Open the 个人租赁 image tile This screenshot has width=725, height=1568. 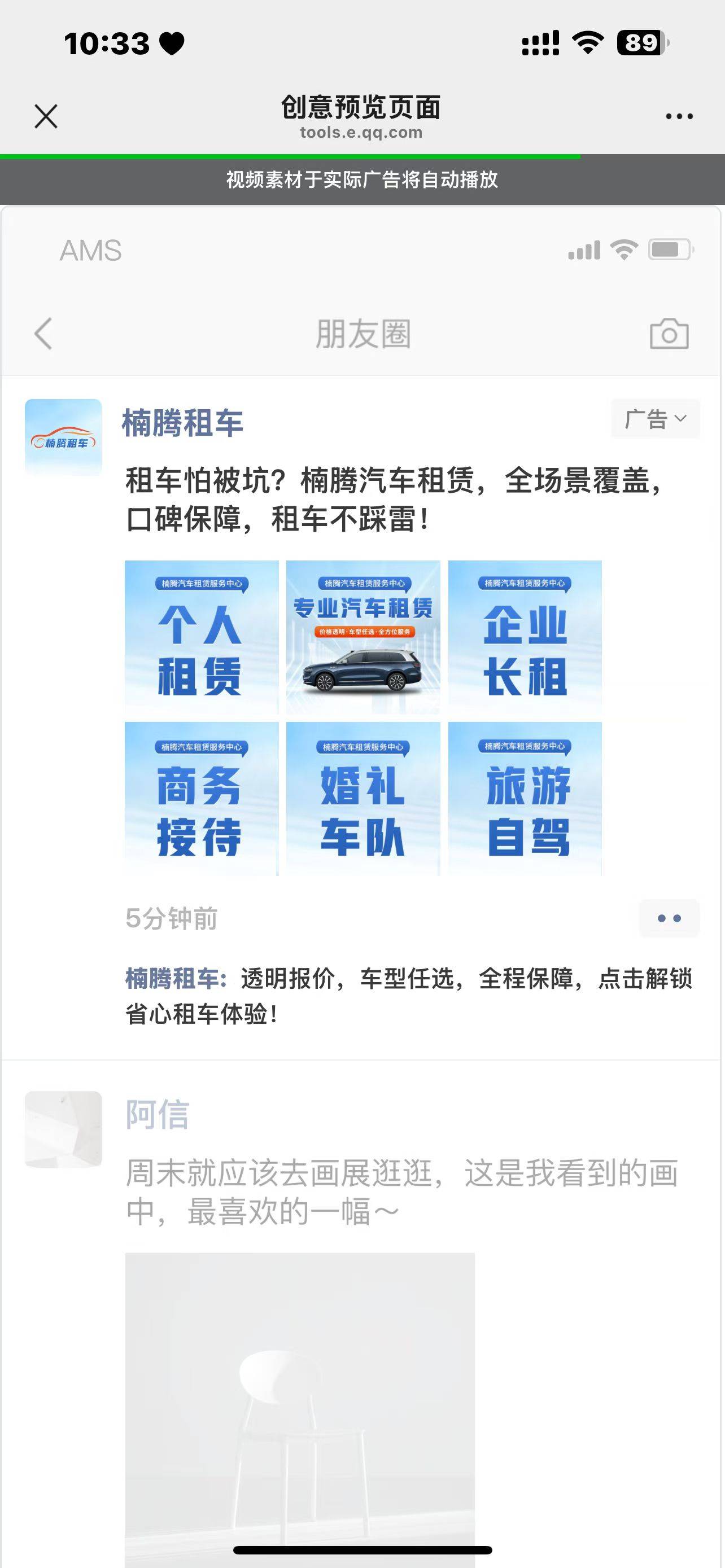point(202,637)
